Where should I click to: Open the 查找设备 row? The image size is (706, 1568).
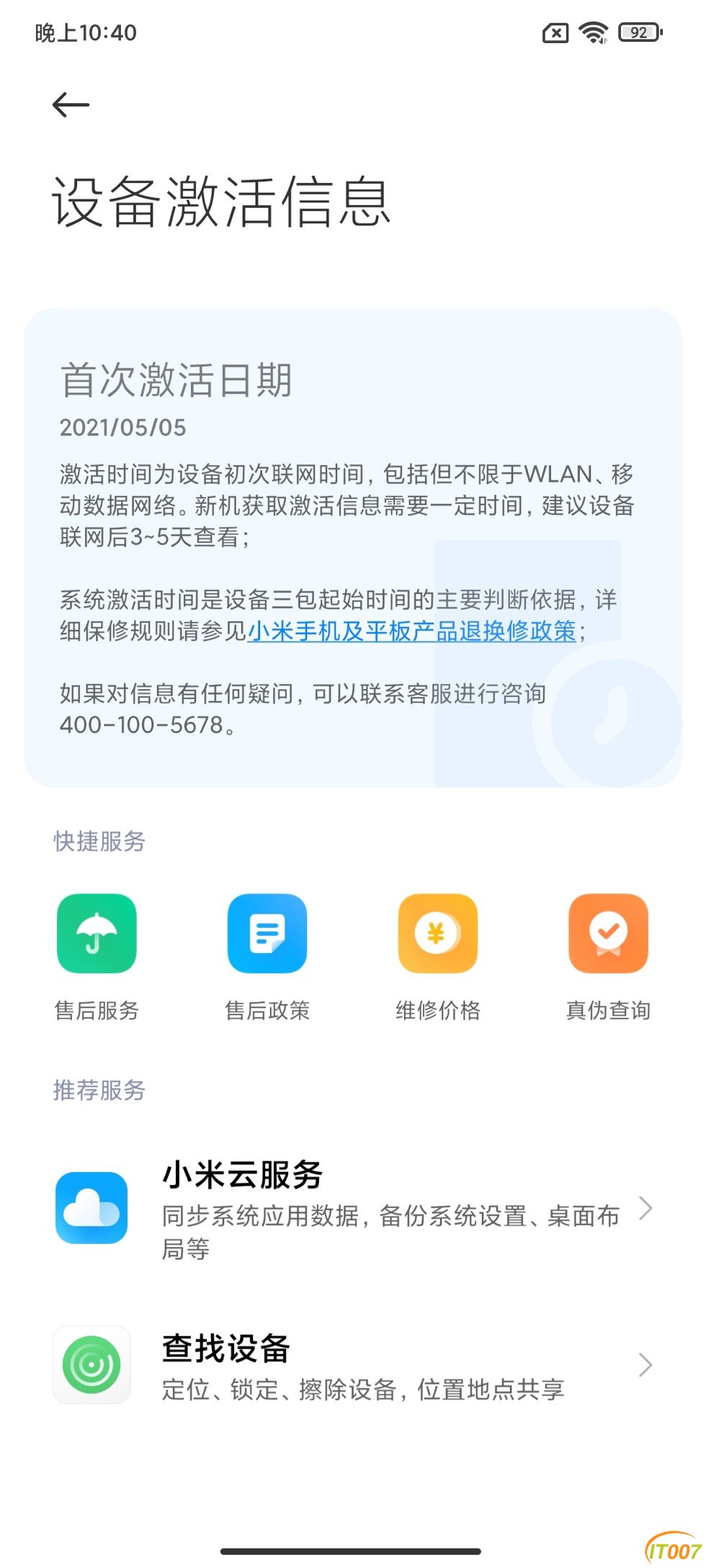tap(353, 1365)
